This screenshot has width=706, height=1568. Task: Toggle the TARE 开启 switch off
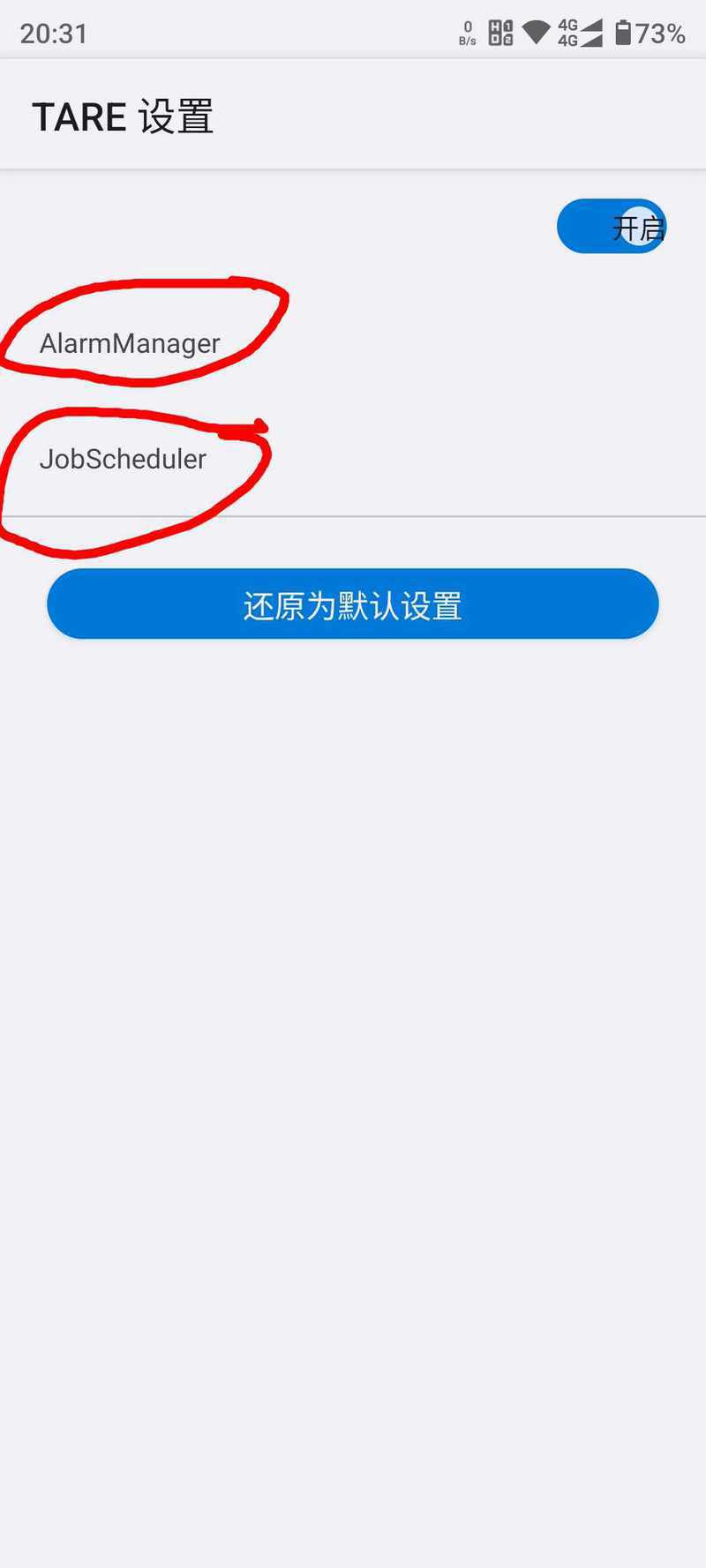point(611,227)
